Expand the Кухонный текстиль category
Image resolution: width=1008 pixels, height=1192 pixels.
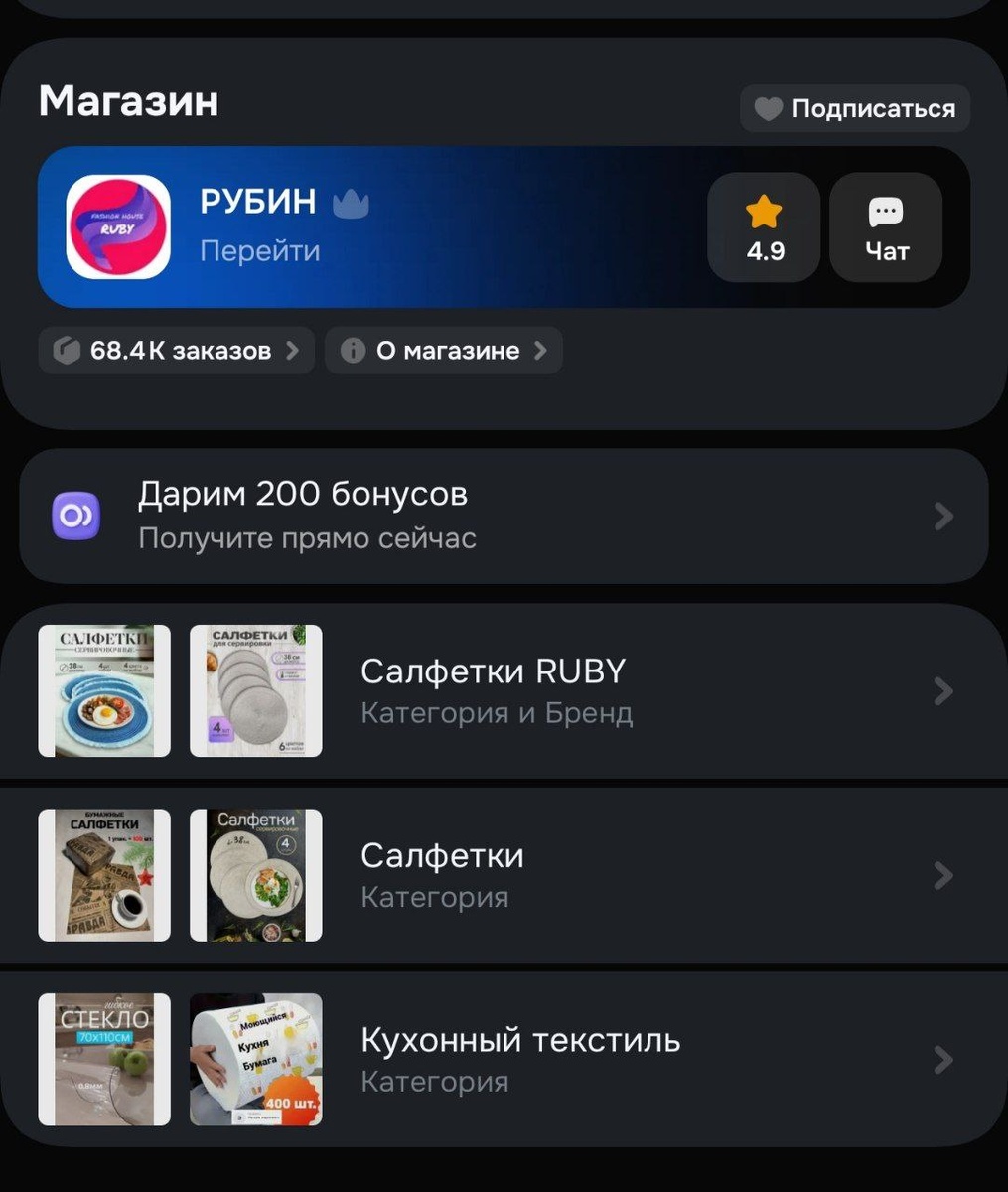[x=941, y=1060]
